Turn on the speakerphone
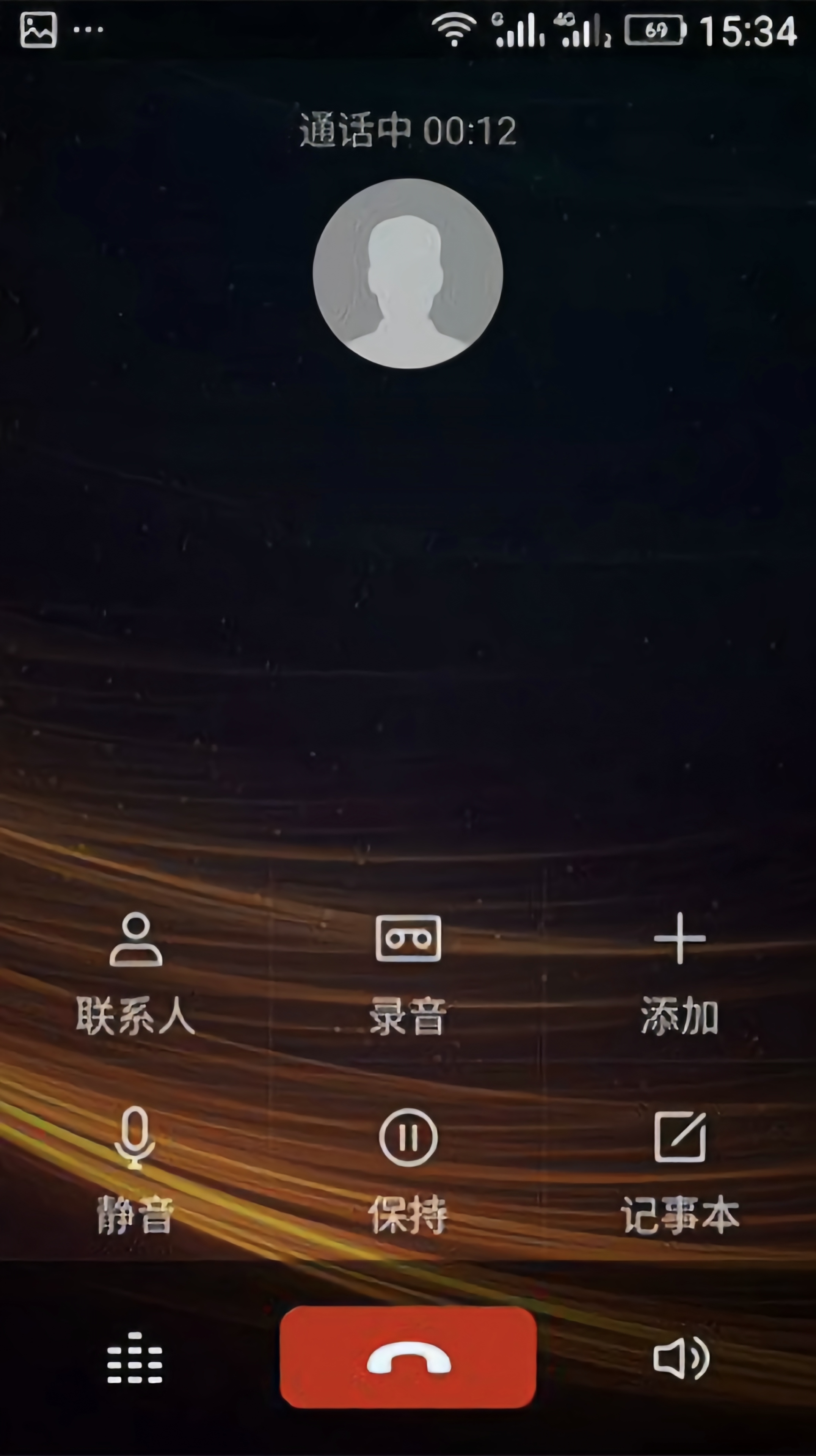The image size is (816, 1456). 681,1358
